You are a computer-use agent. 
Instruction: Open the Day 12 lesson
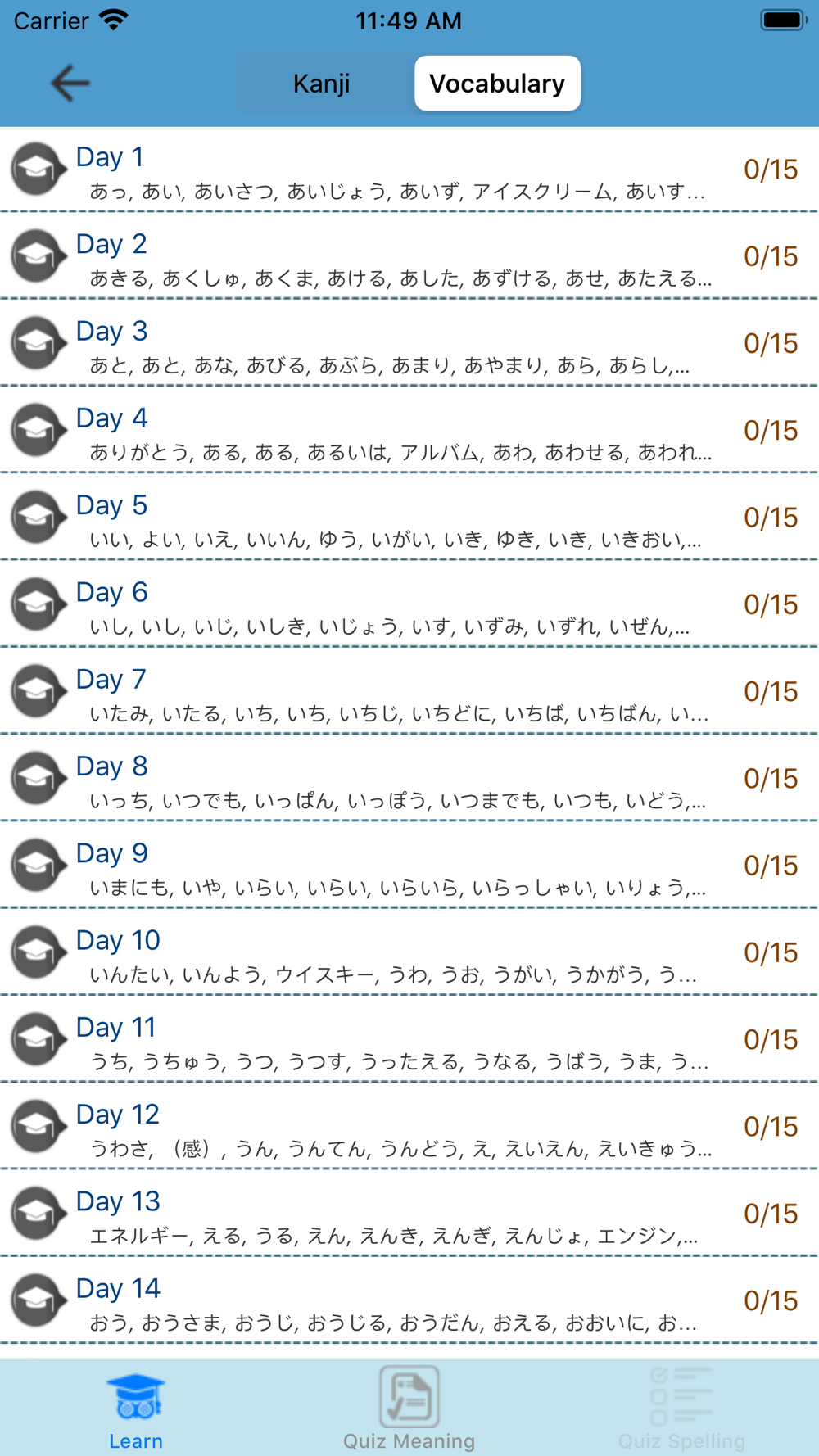point(409,1127)
